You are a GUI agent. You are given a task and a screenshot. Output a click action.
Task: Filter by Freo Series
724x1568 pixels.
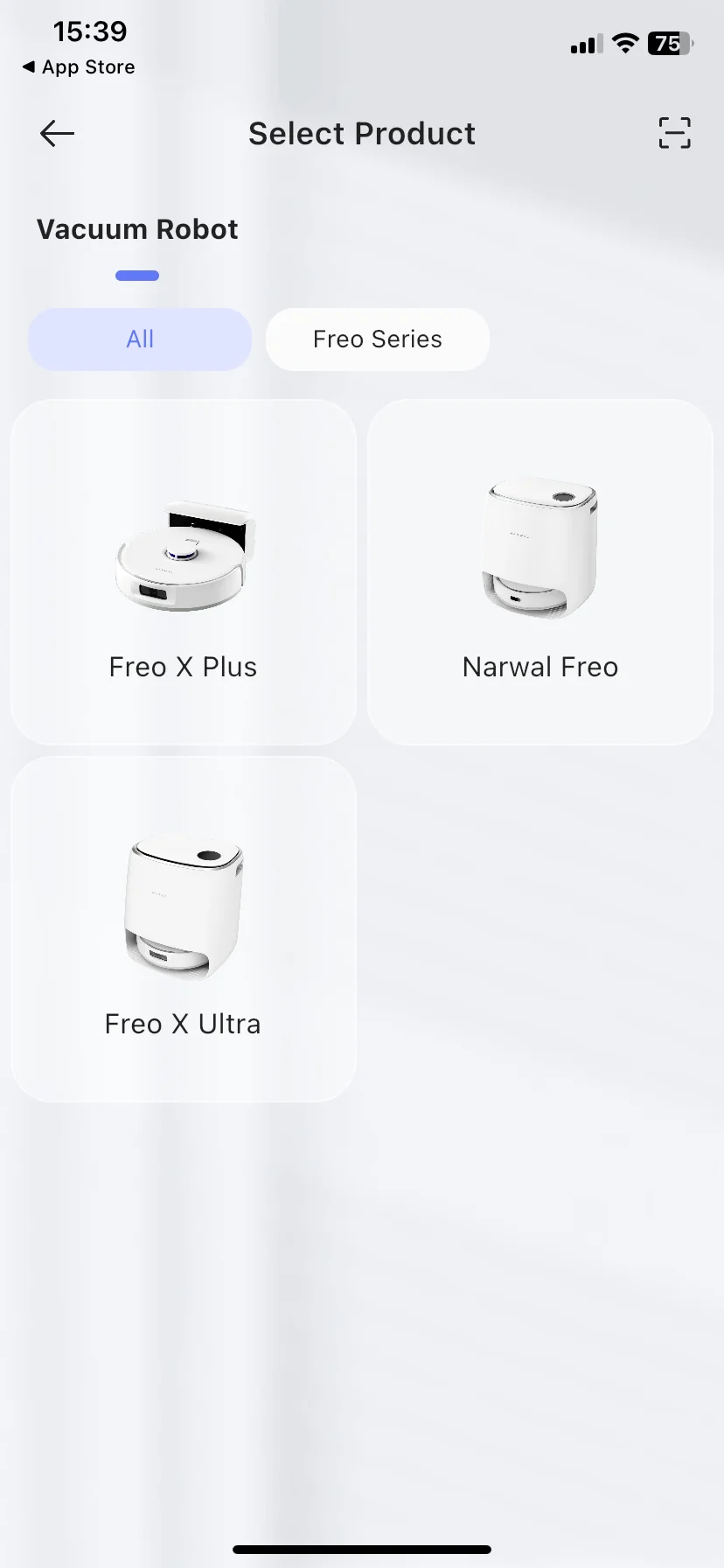coord(377,339)
